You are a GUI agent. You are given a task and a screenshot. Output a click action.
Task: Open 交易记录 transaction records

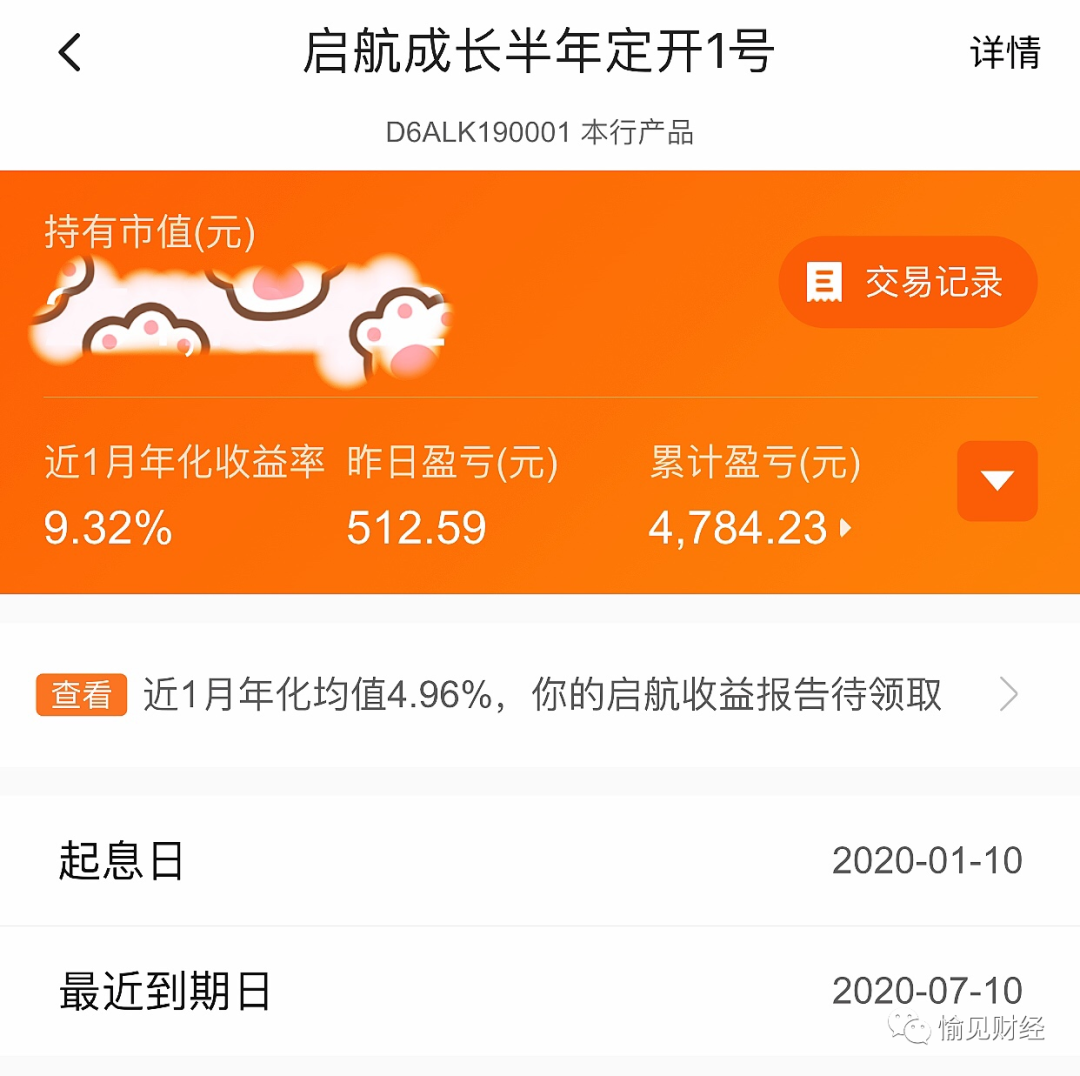pos(907,283)
